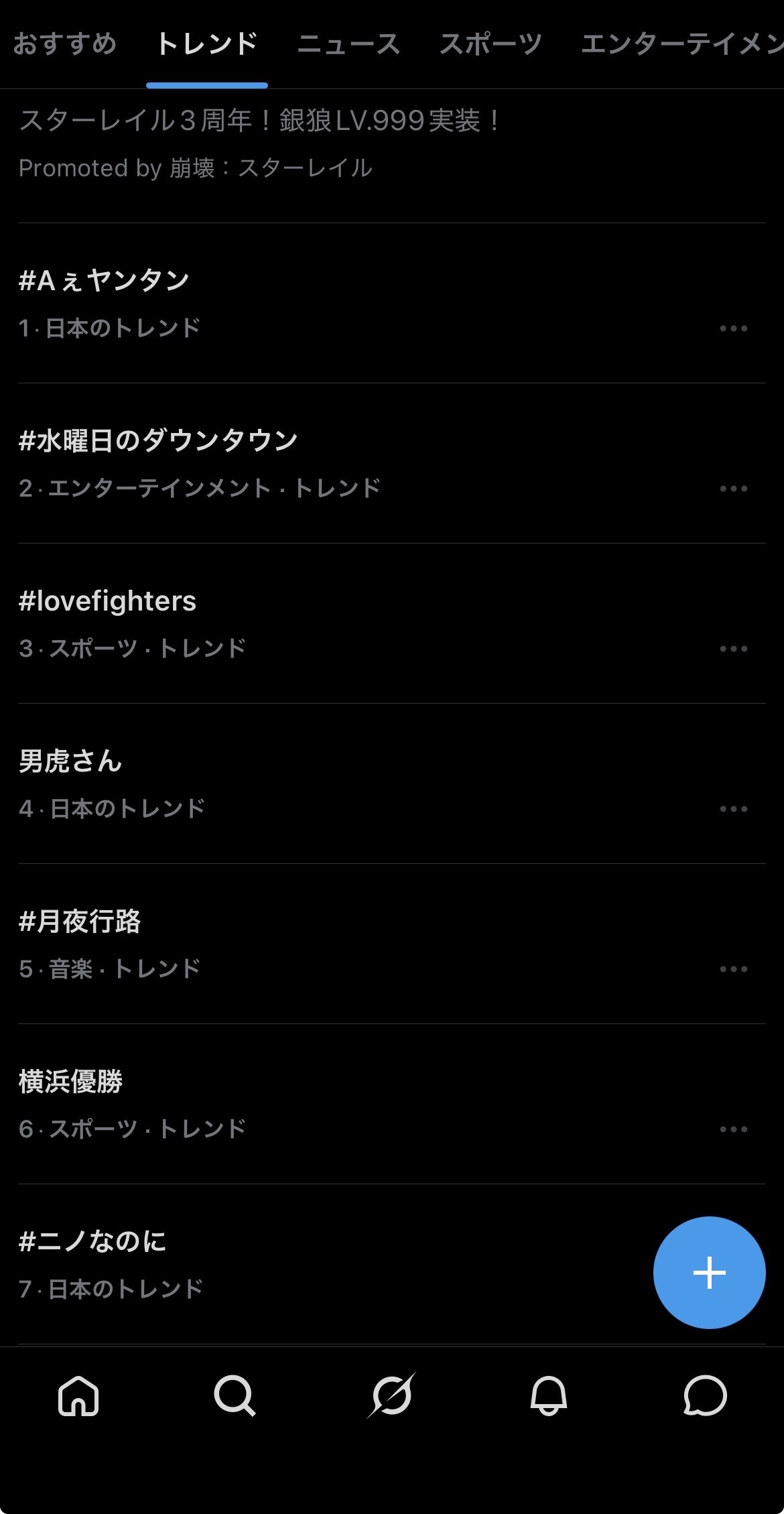Switch to the スポーツ tab
Image resolution: width=784 pixels, height=1514 pixels.
click(491, 44)
